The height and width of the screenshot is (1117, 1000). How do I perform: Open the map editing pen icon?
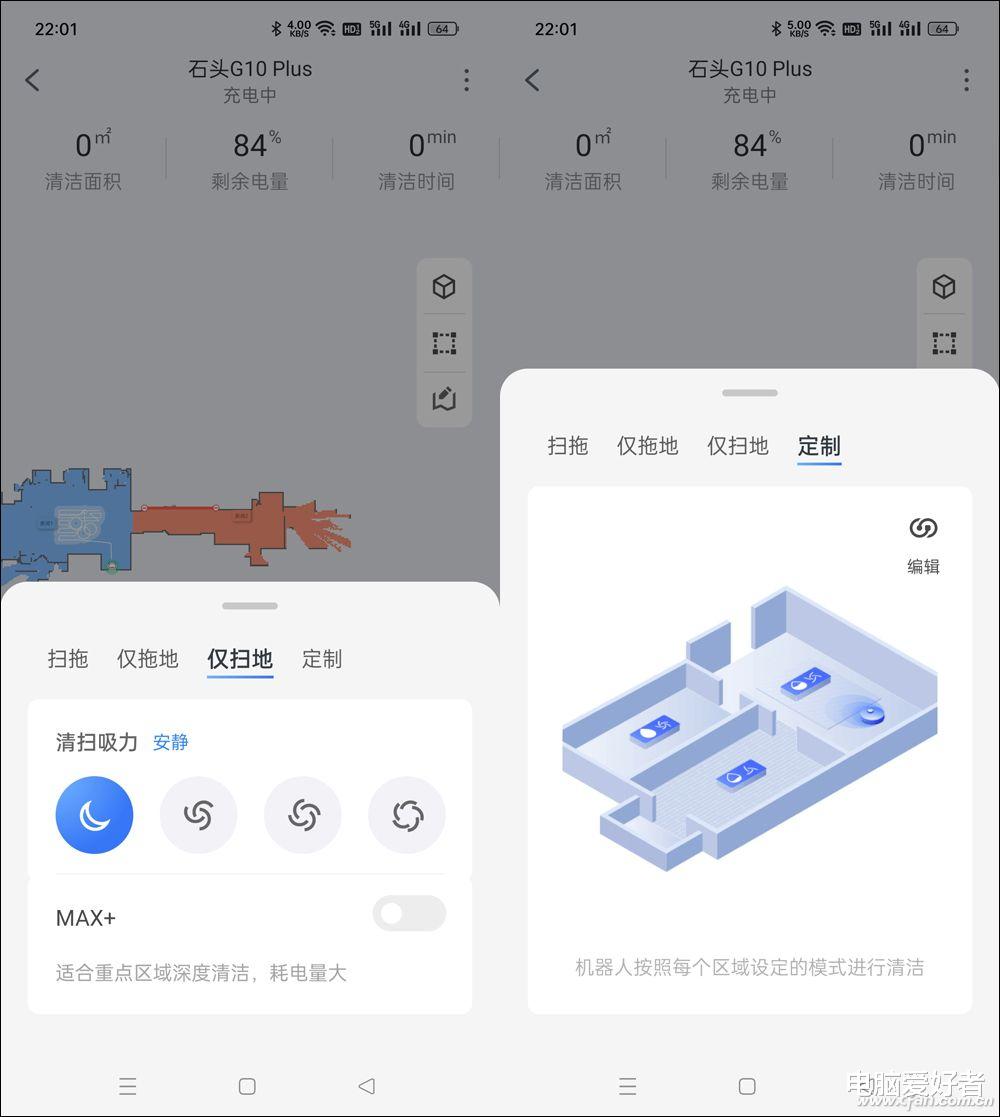click(444, 400)
